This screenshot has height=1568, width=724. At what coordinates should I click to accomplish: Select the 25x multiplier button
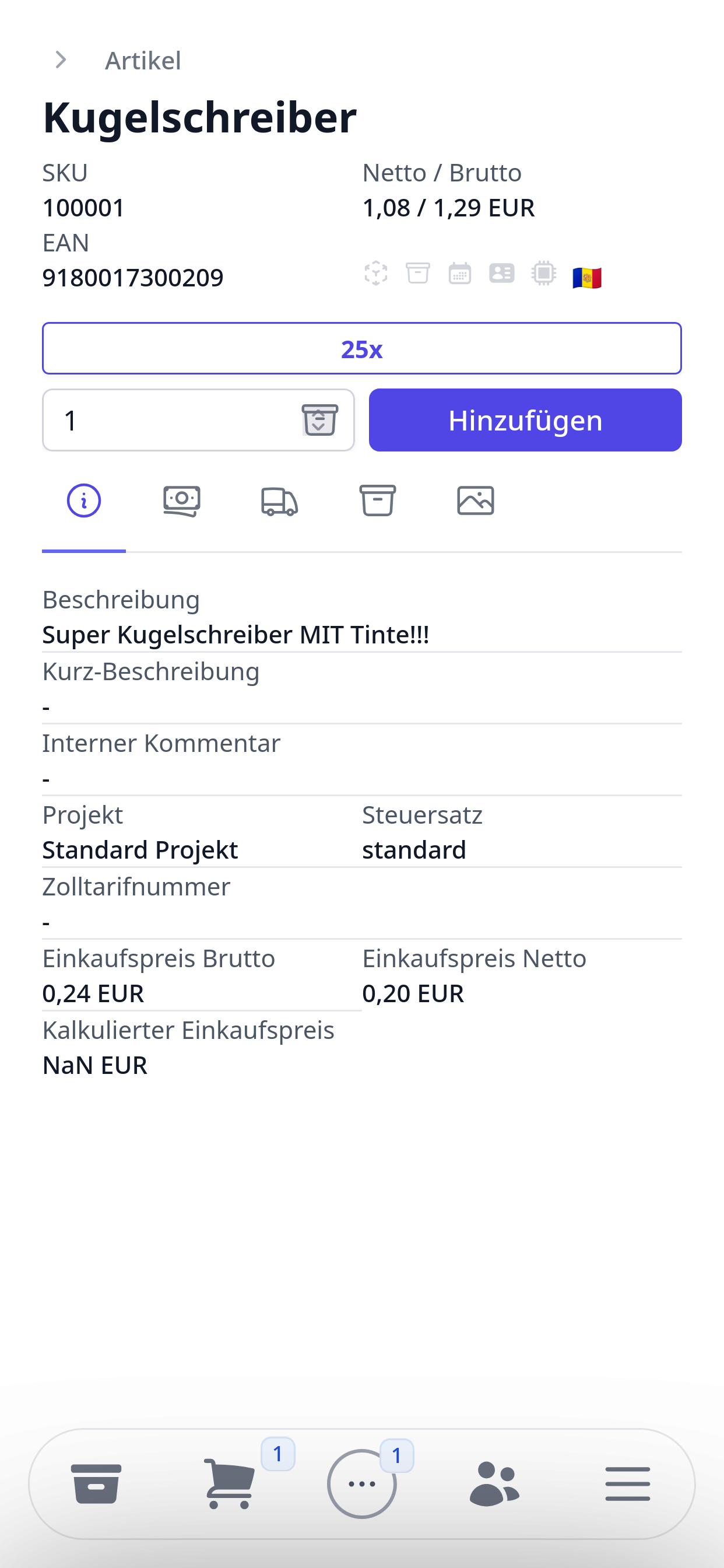click(x=362, y=348)
